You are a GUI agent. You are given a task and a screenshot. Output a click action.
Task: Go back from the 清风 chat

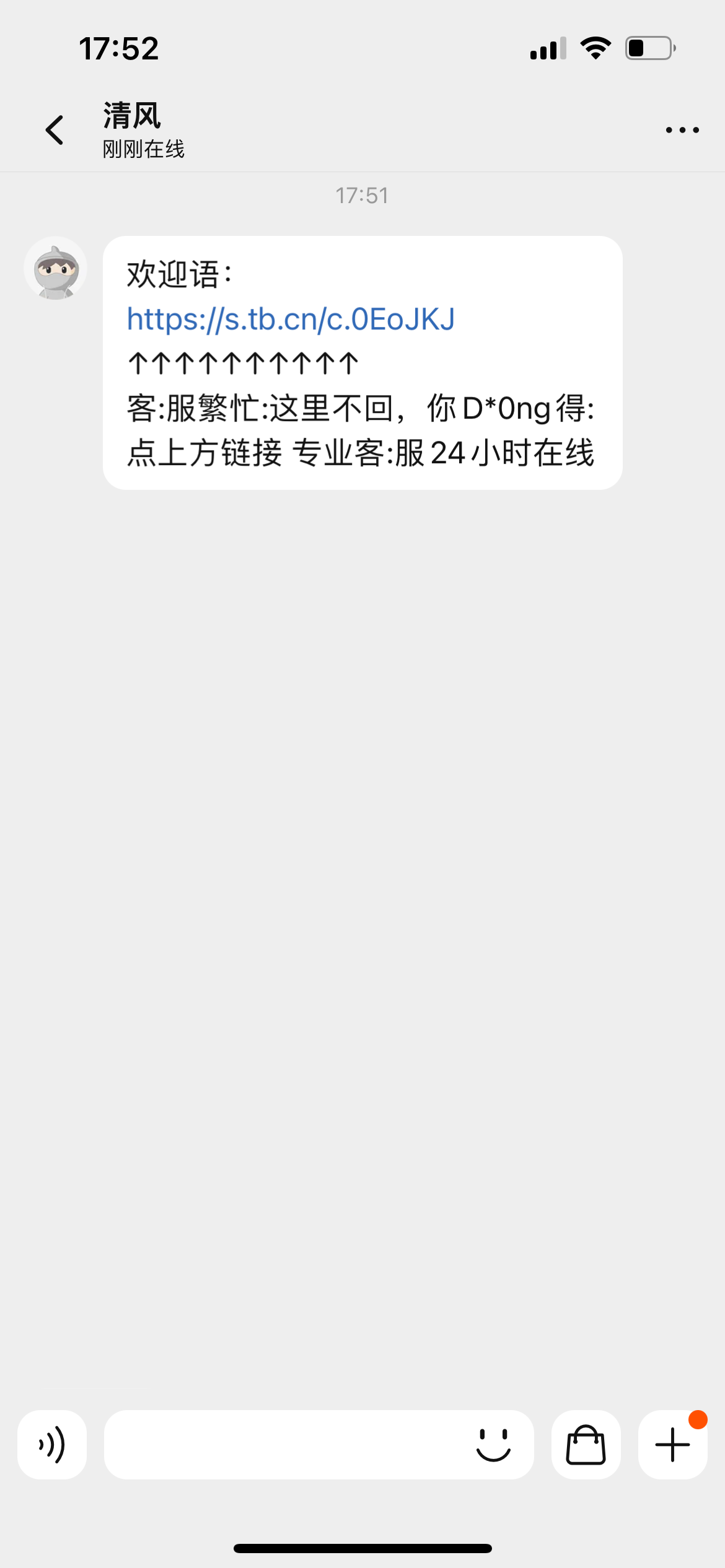tap(55, 130)
